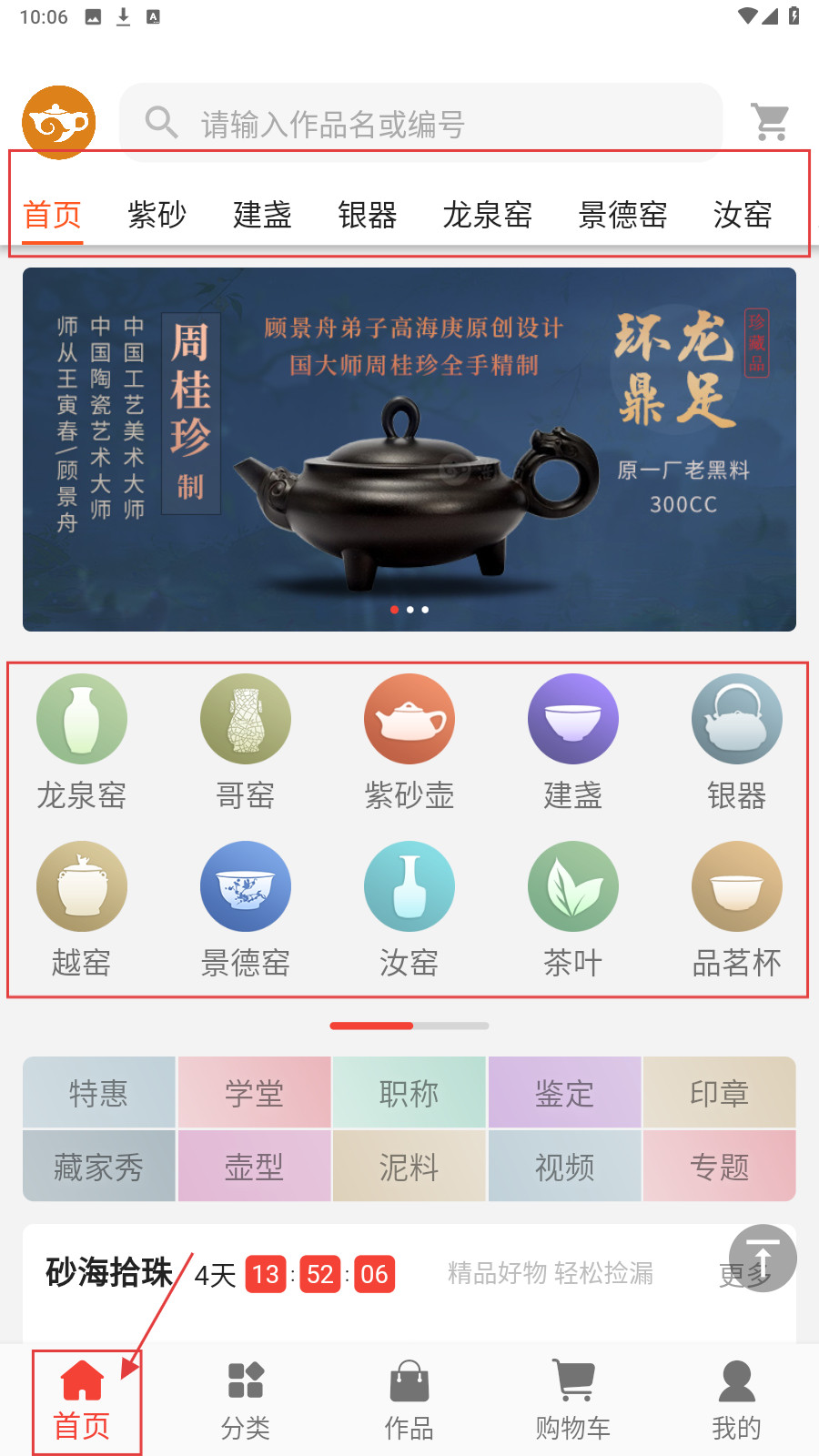Image resolution: width=819 pixels, height=1456 pixels.
Task: Open the 特惠 tile
Action: pos(99,1092)
